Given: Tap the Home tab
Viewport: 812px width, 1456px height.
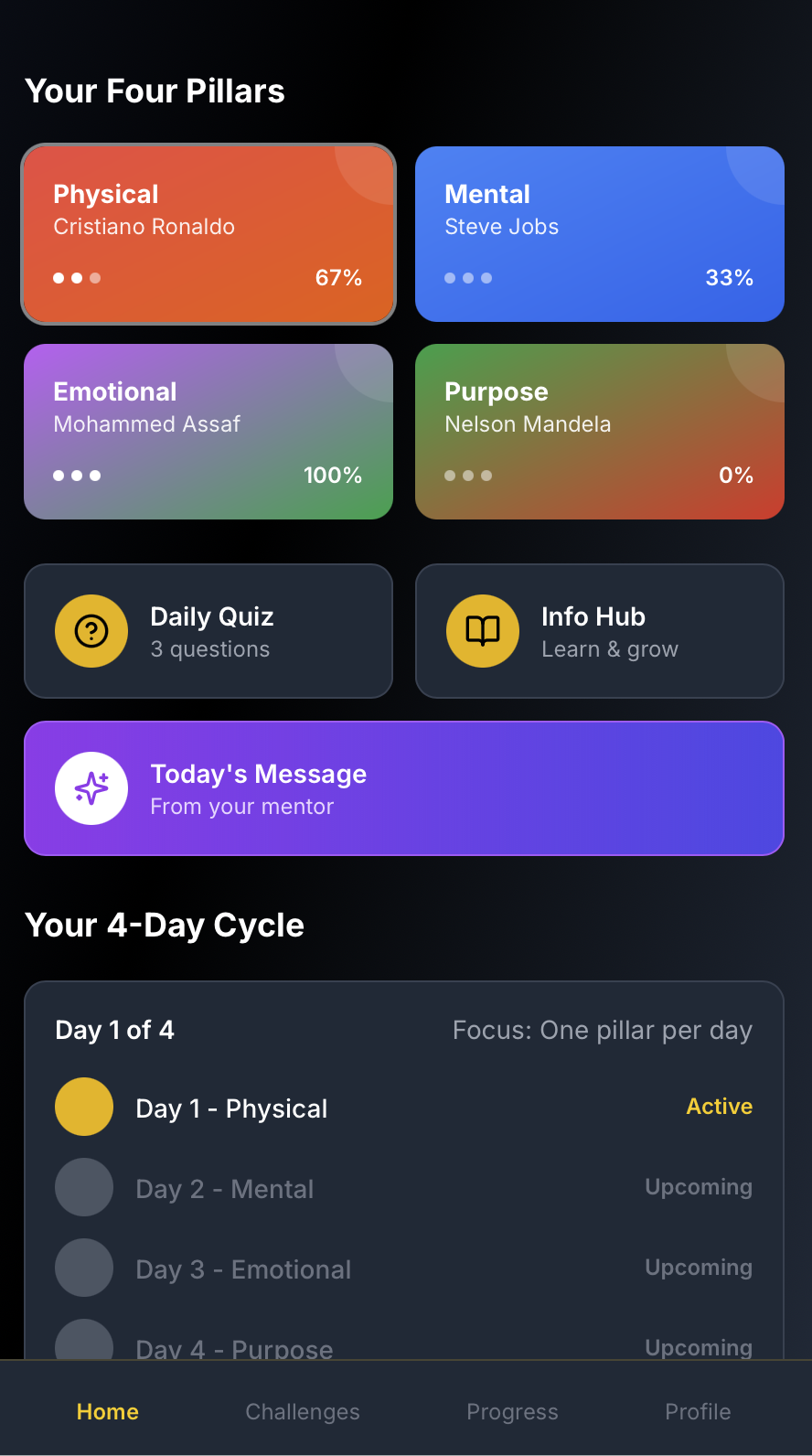Looking at the screenshot, I should click(x=108, y=1411).
